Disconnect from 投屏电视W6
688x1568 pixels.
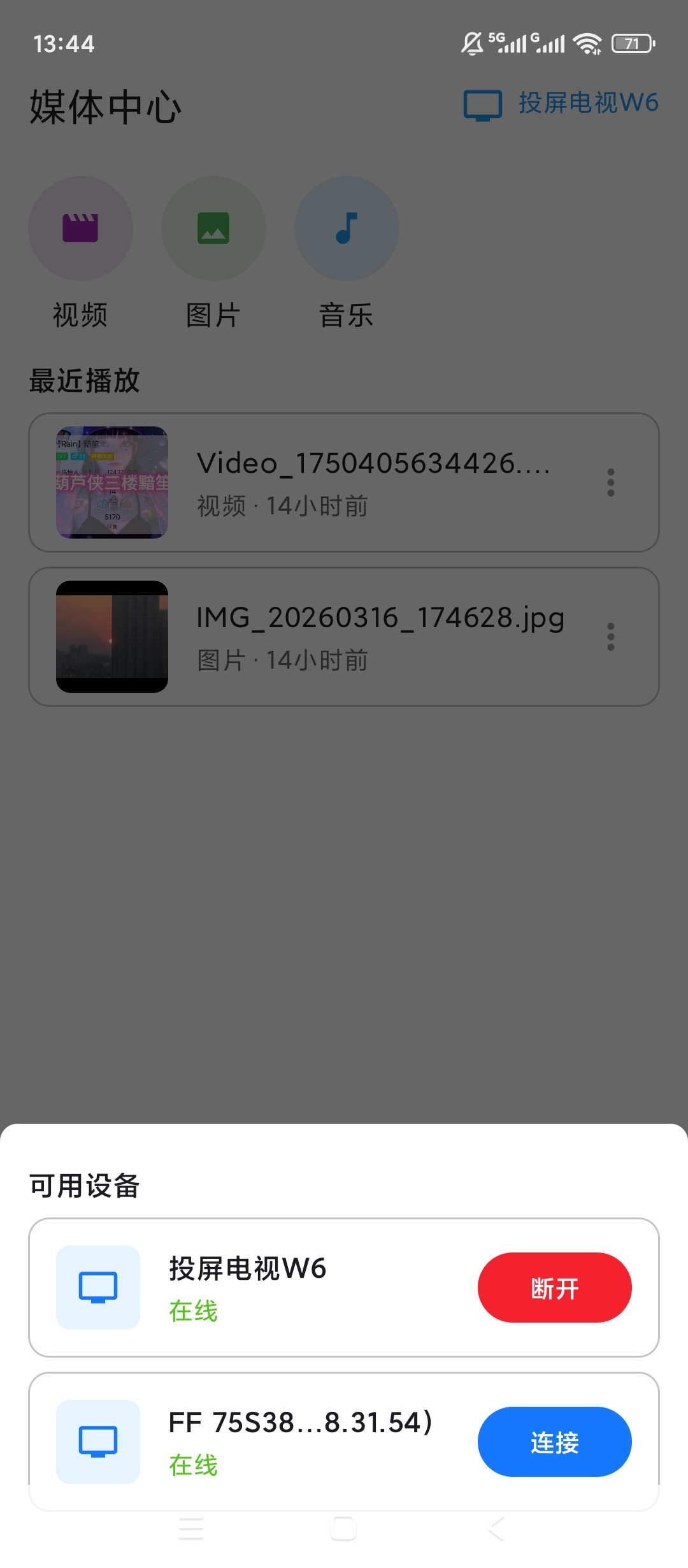[554, 1288]
